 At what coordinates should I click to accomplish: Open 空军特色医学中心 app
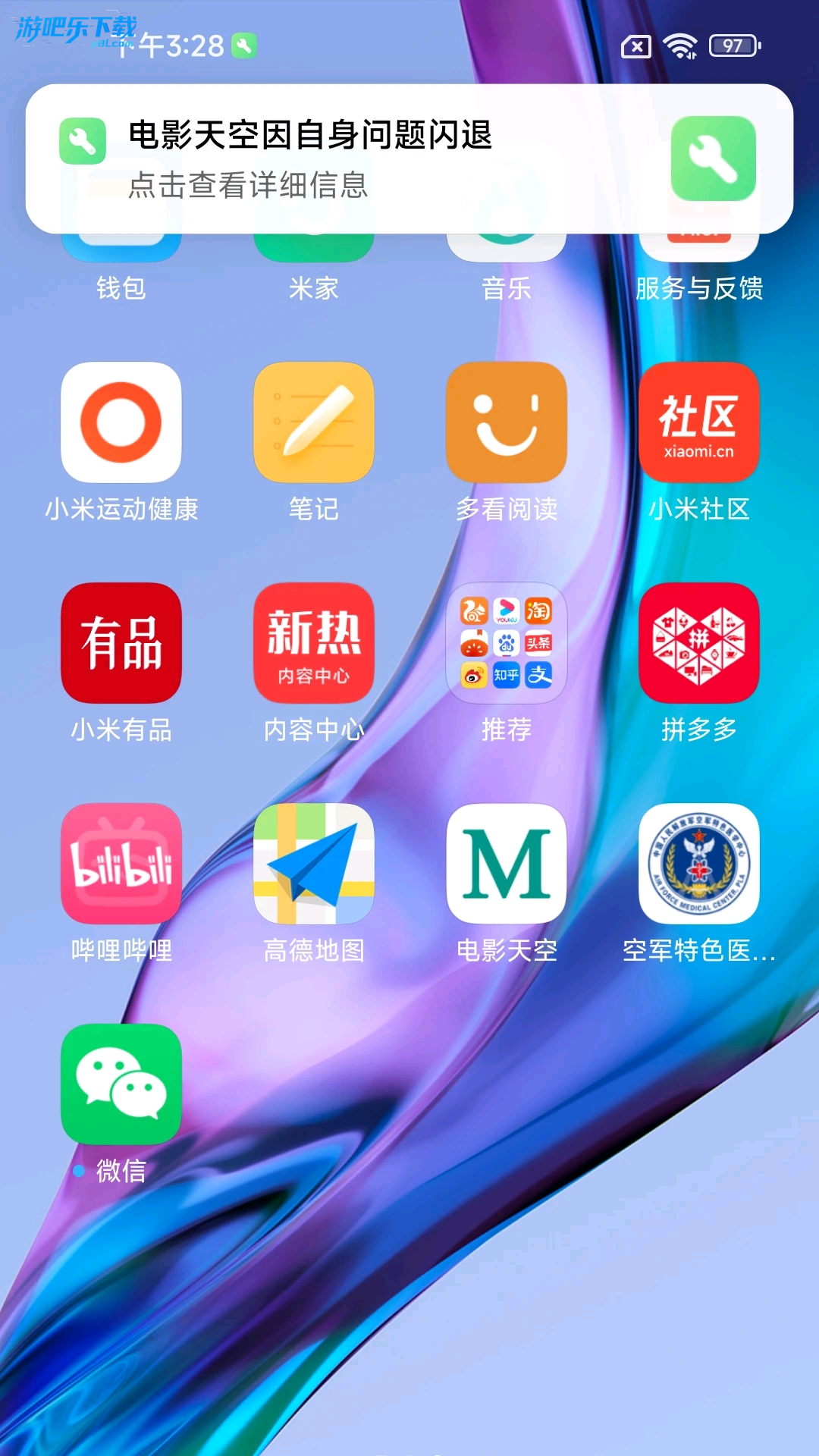point(699,864)
